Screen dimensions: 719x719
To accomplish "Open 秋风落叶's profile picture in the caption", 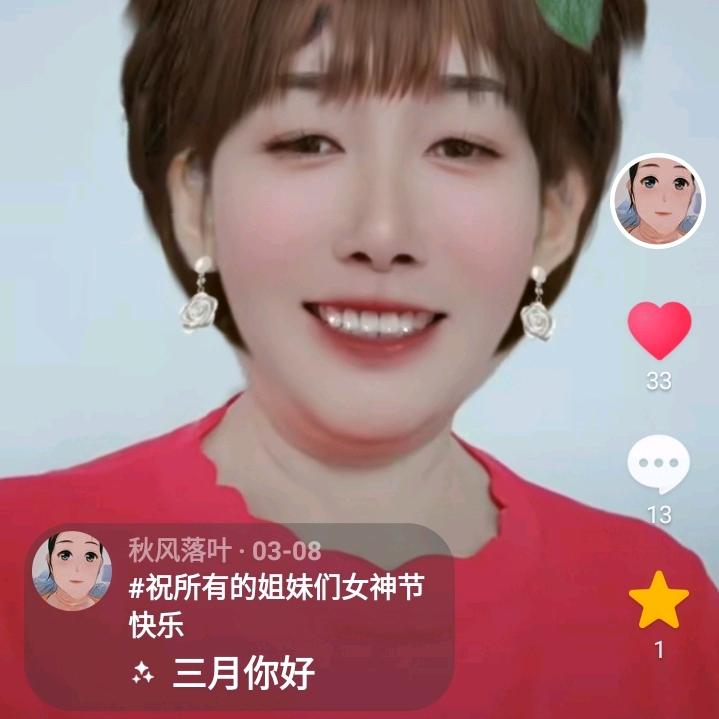I will point(72,570).
